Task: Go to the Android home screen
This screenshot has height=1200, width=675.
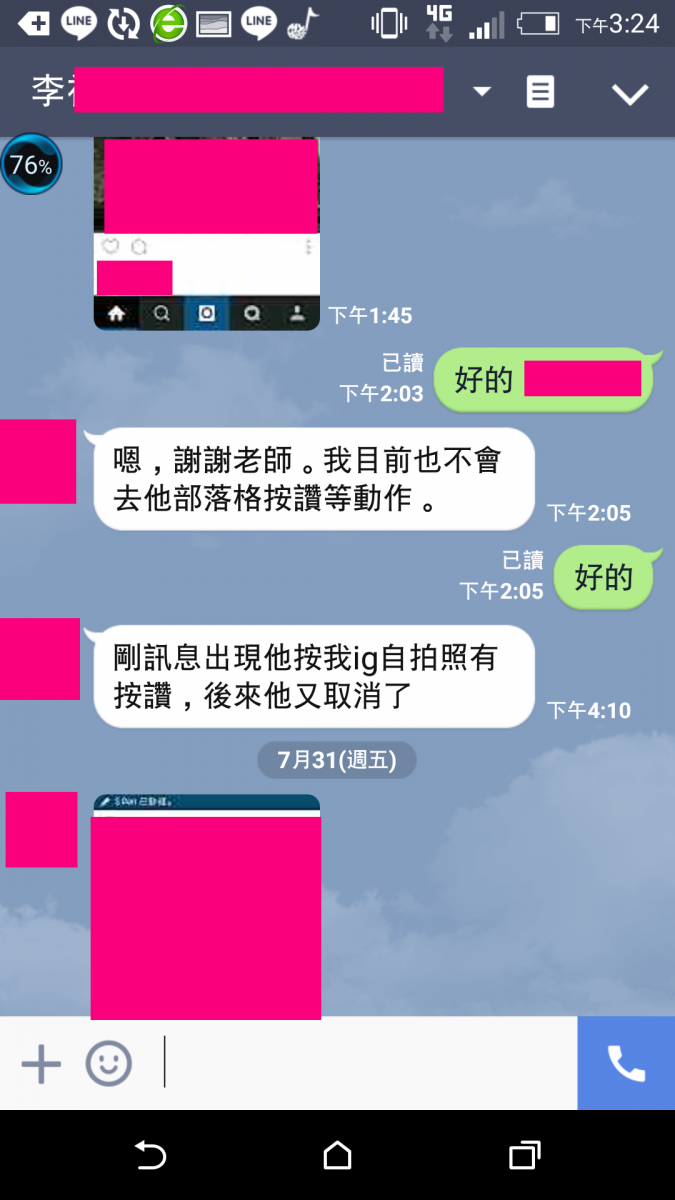Action: pos(337,1156)
